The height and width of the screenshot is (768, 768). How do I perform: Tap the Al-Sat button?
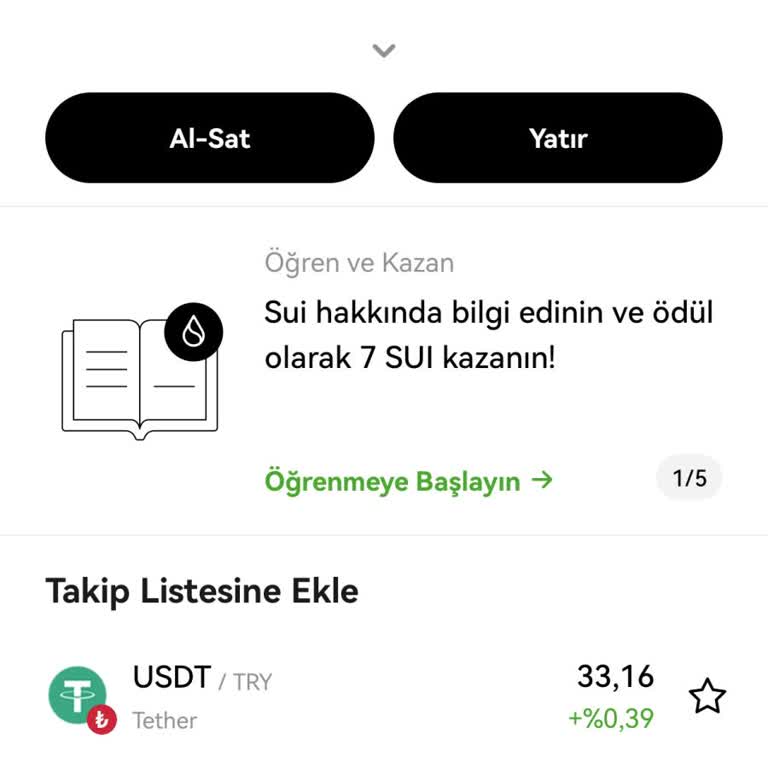pyautogui.click(x=209, y=138)
